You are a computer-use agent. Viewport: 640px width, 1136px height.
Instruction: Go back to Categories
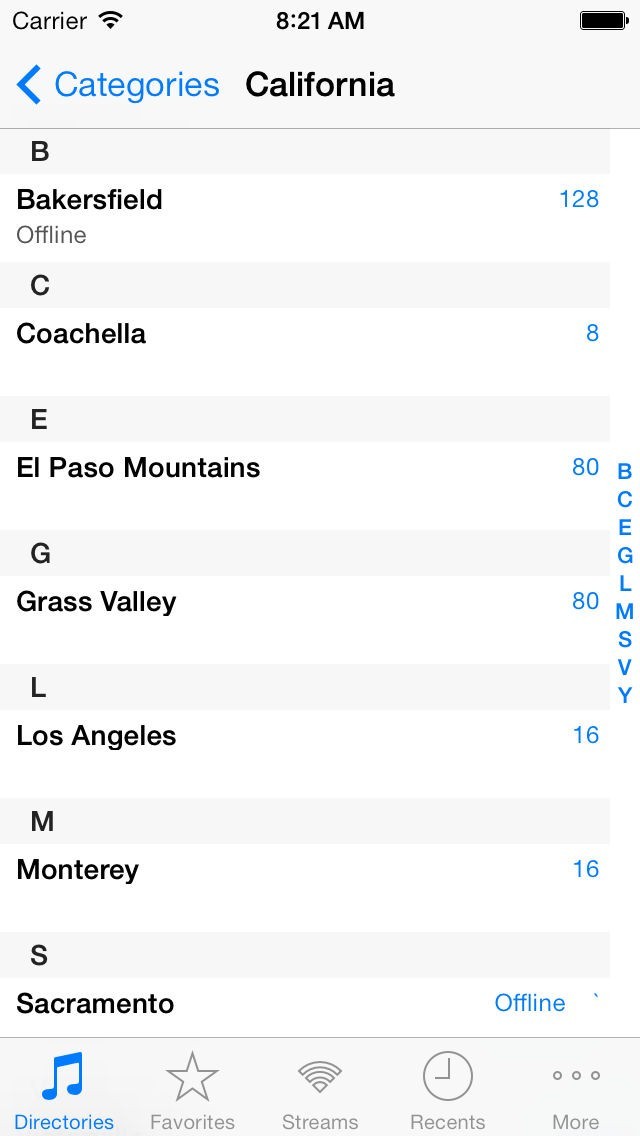pos(118,86)
